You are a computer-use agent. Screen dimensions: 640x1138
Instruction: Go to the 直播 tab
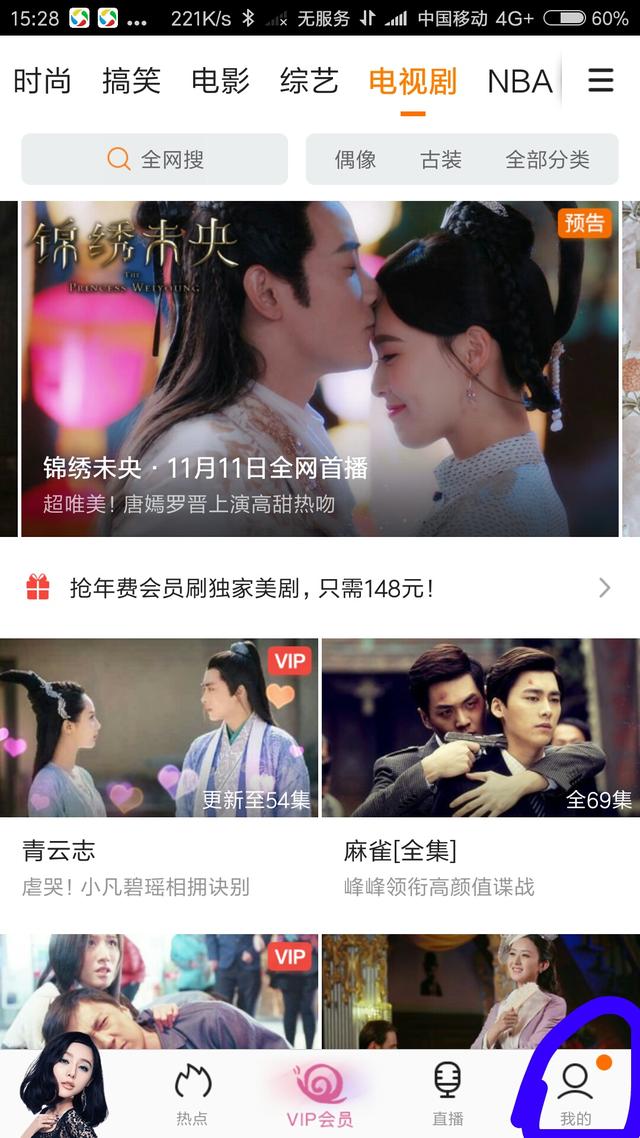click(447, 1094)
